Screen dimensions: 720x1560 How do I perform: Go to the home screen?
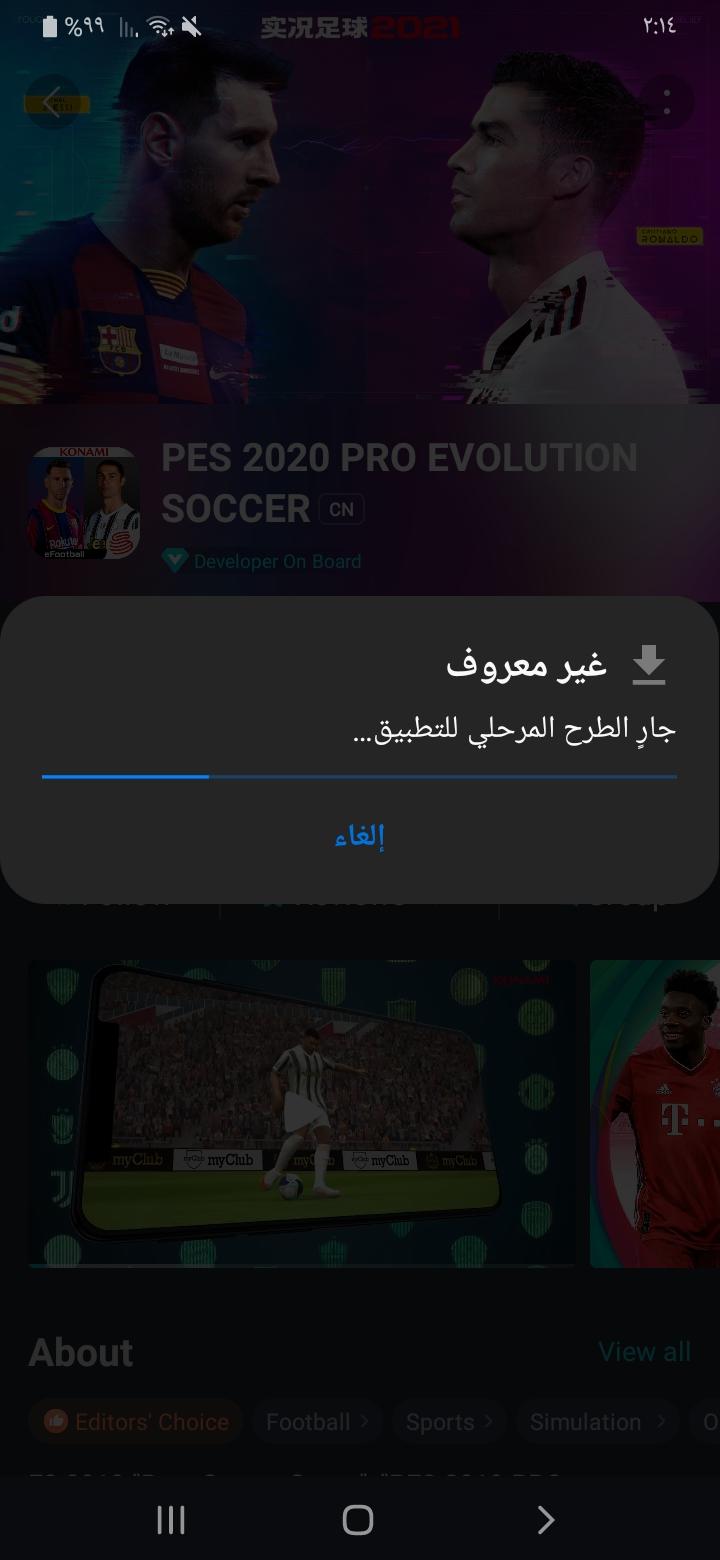coord(358,1520)
